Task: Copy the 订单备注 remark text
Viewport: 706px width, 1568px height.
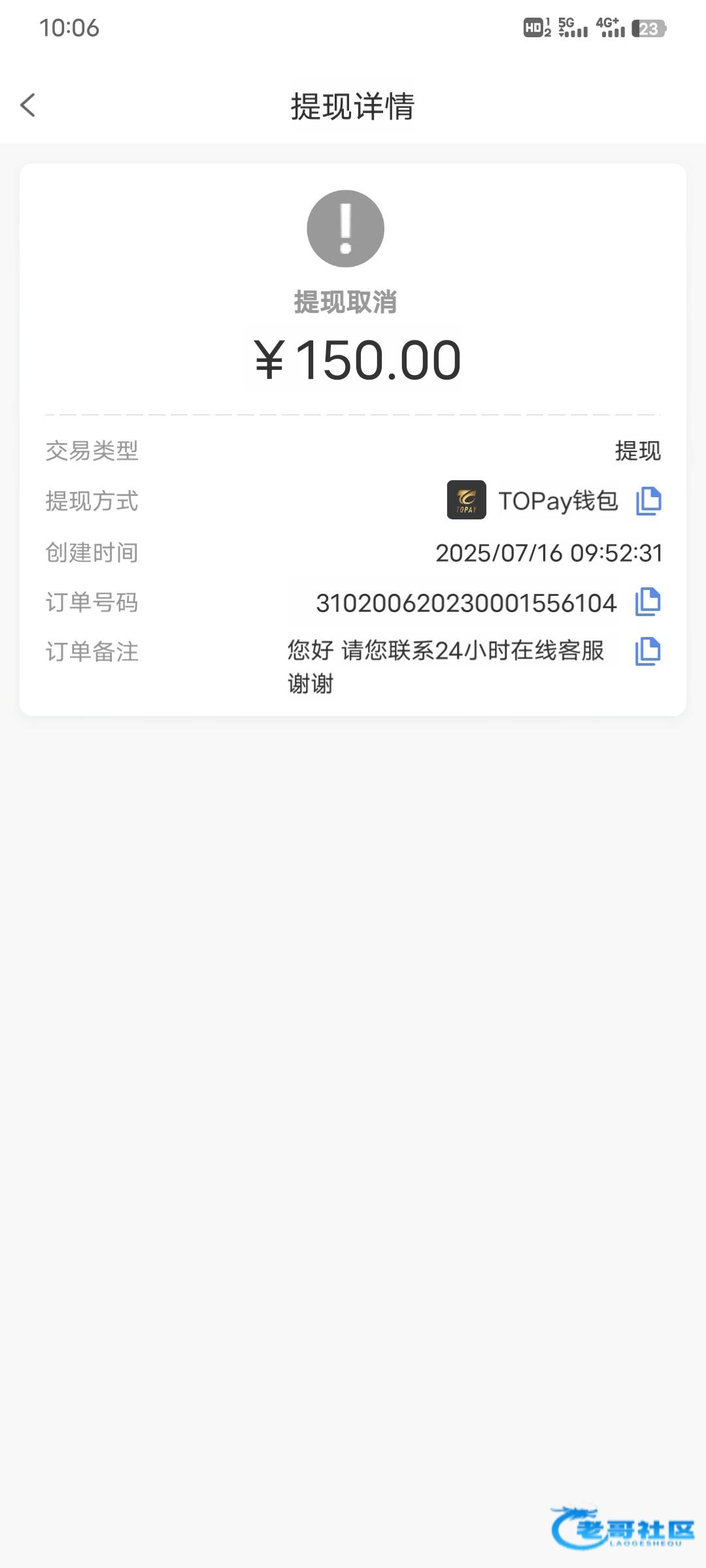Action: point(648,651)
